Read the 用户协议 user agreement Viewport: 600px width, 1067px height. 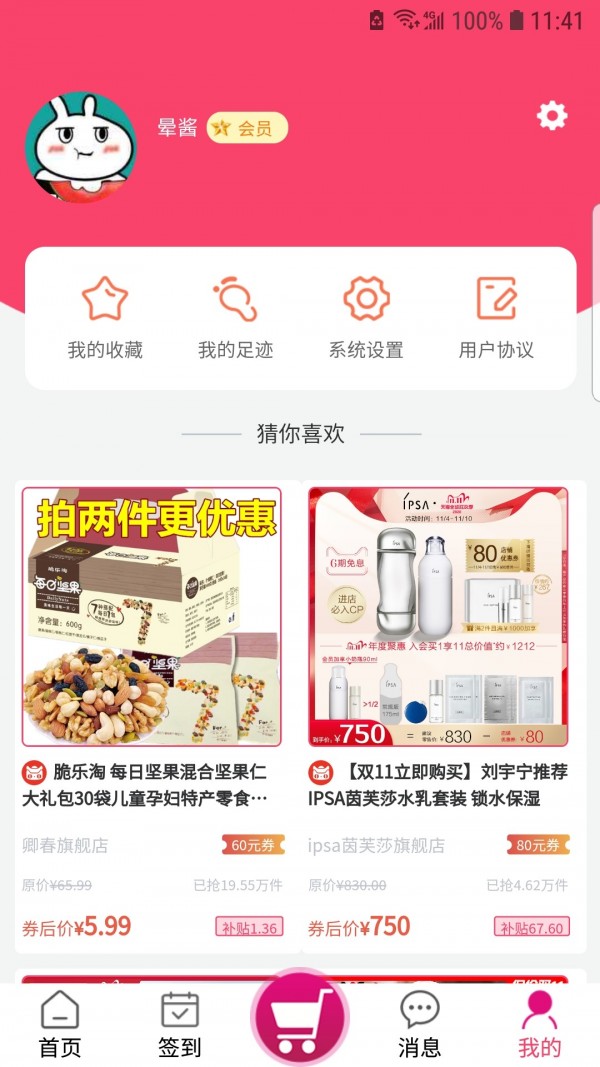[496, 318]
